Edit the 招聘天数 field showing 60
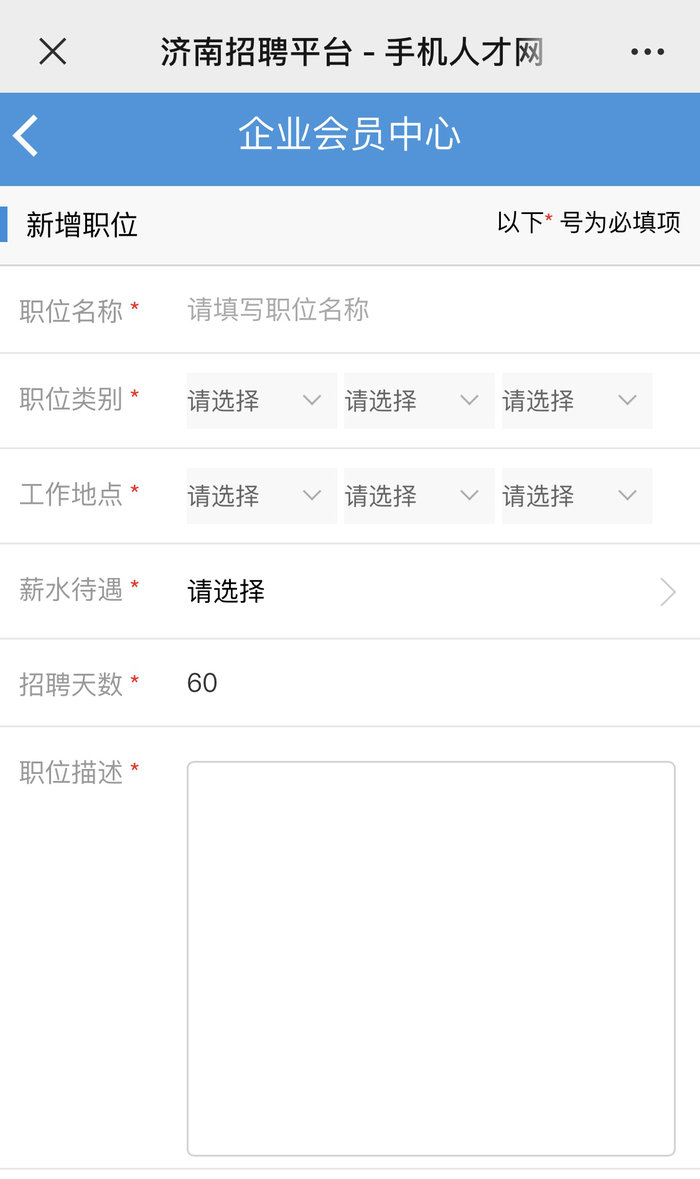This screenshot has width=700, height=1179. (x=430, y=684)
